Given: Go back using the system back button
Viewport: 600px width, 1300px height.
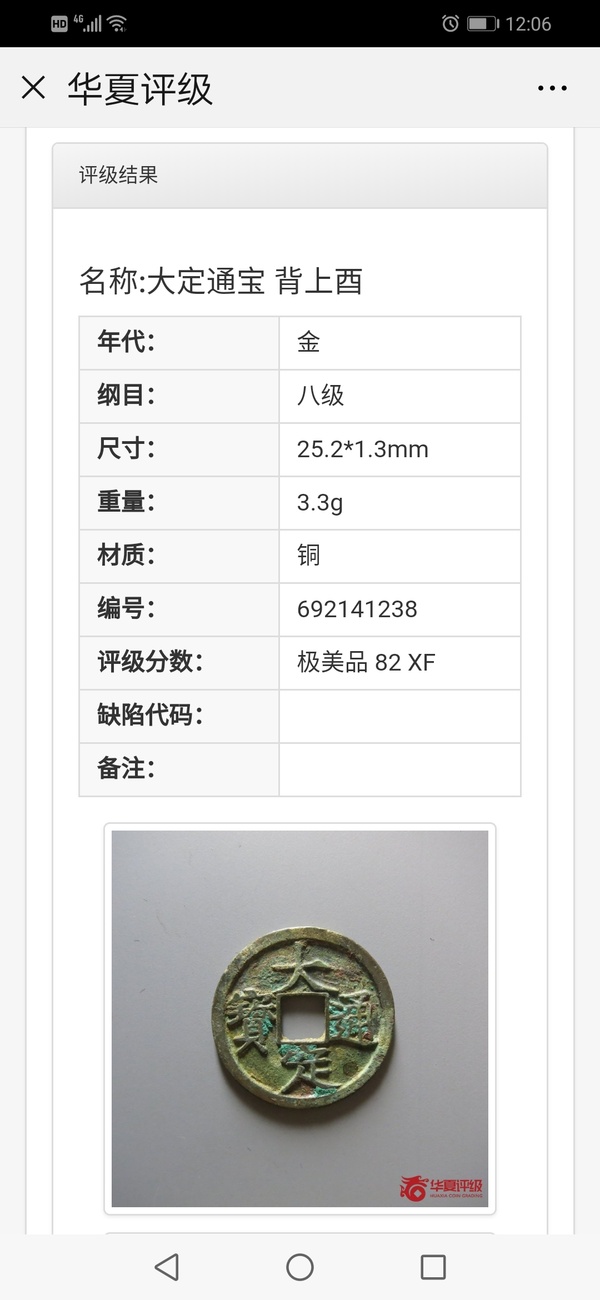Looking at the screenshot, I should click(167, 1267).
